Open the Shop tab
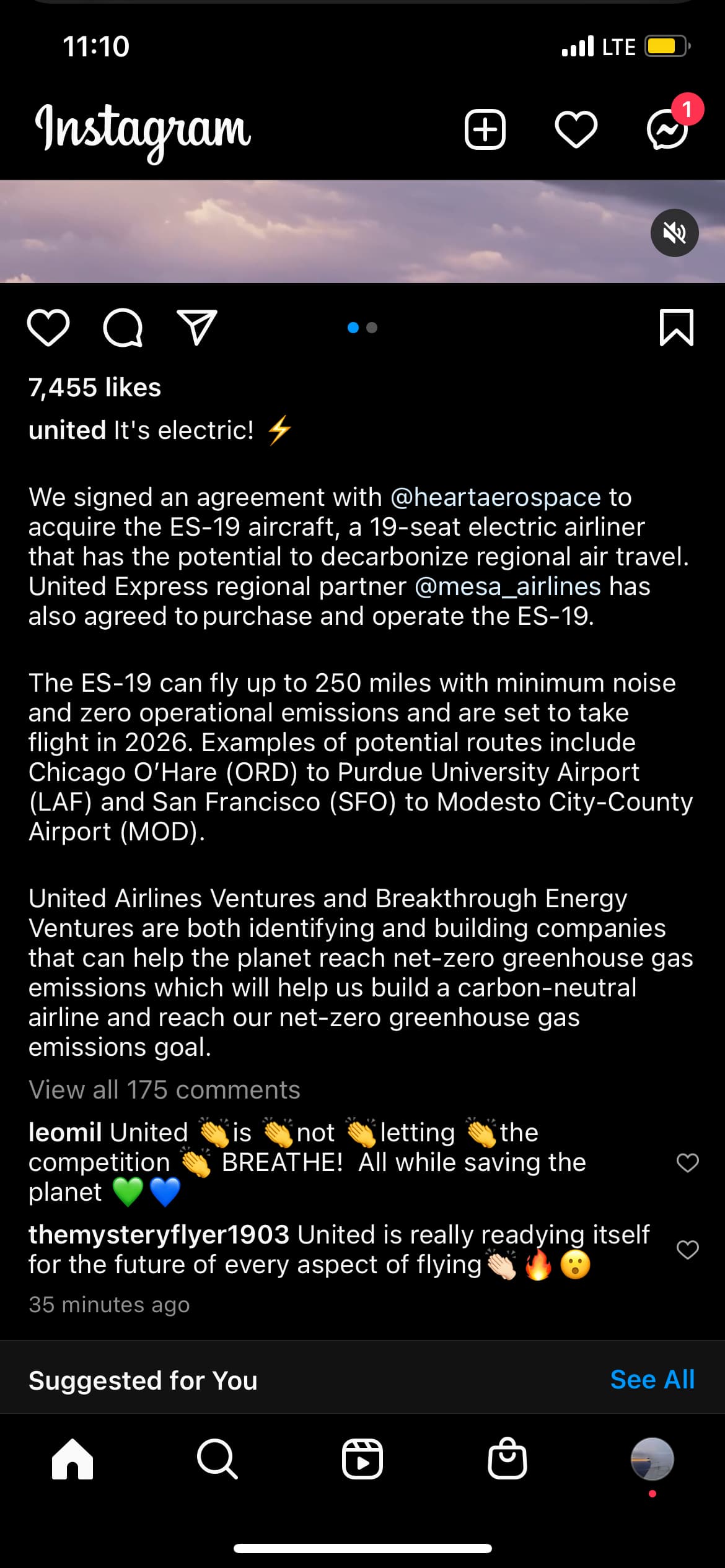725x1568 pixels. pyautogui.click(x=507, y=1459)
